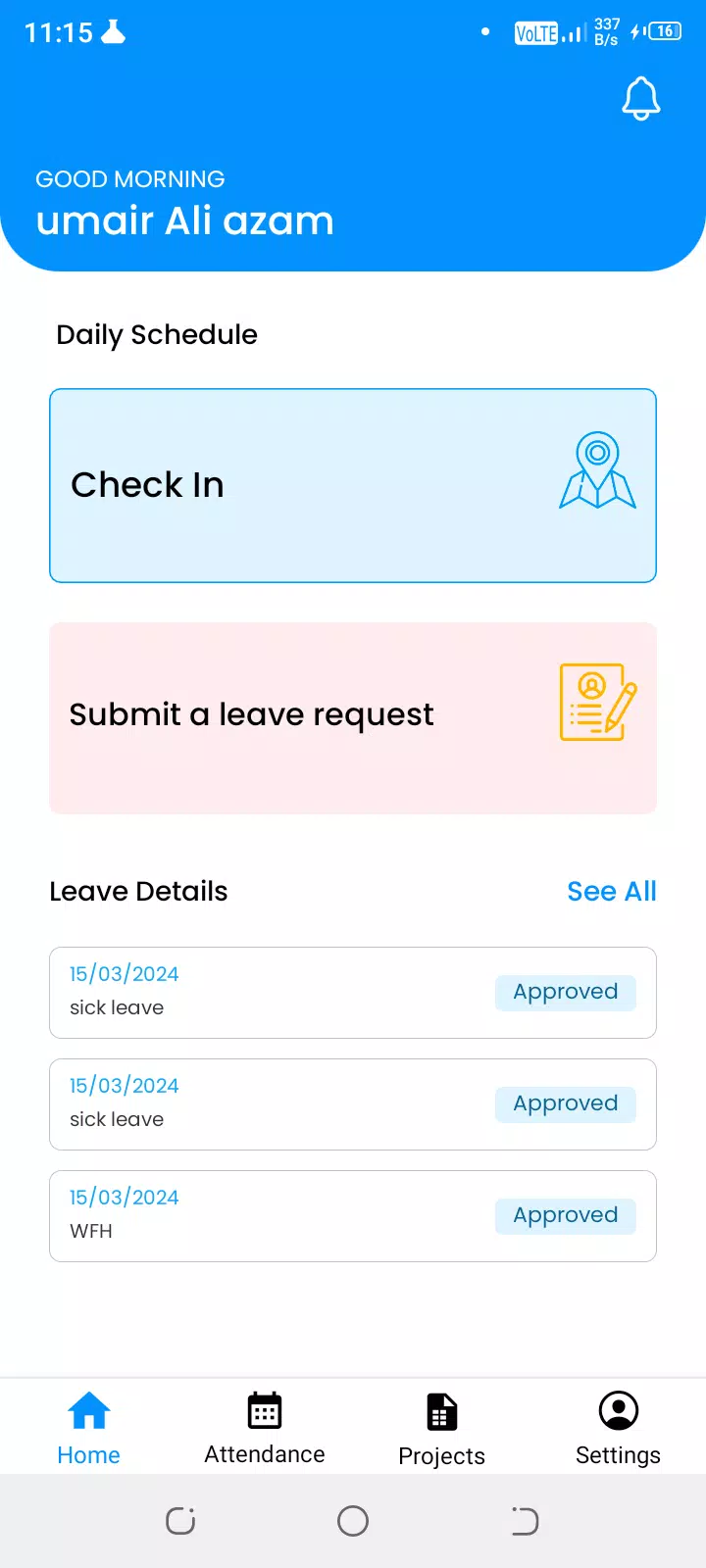The image size is (706, 1568).
Task: Switch to the Projects tab
Action: coord(441,1429)
